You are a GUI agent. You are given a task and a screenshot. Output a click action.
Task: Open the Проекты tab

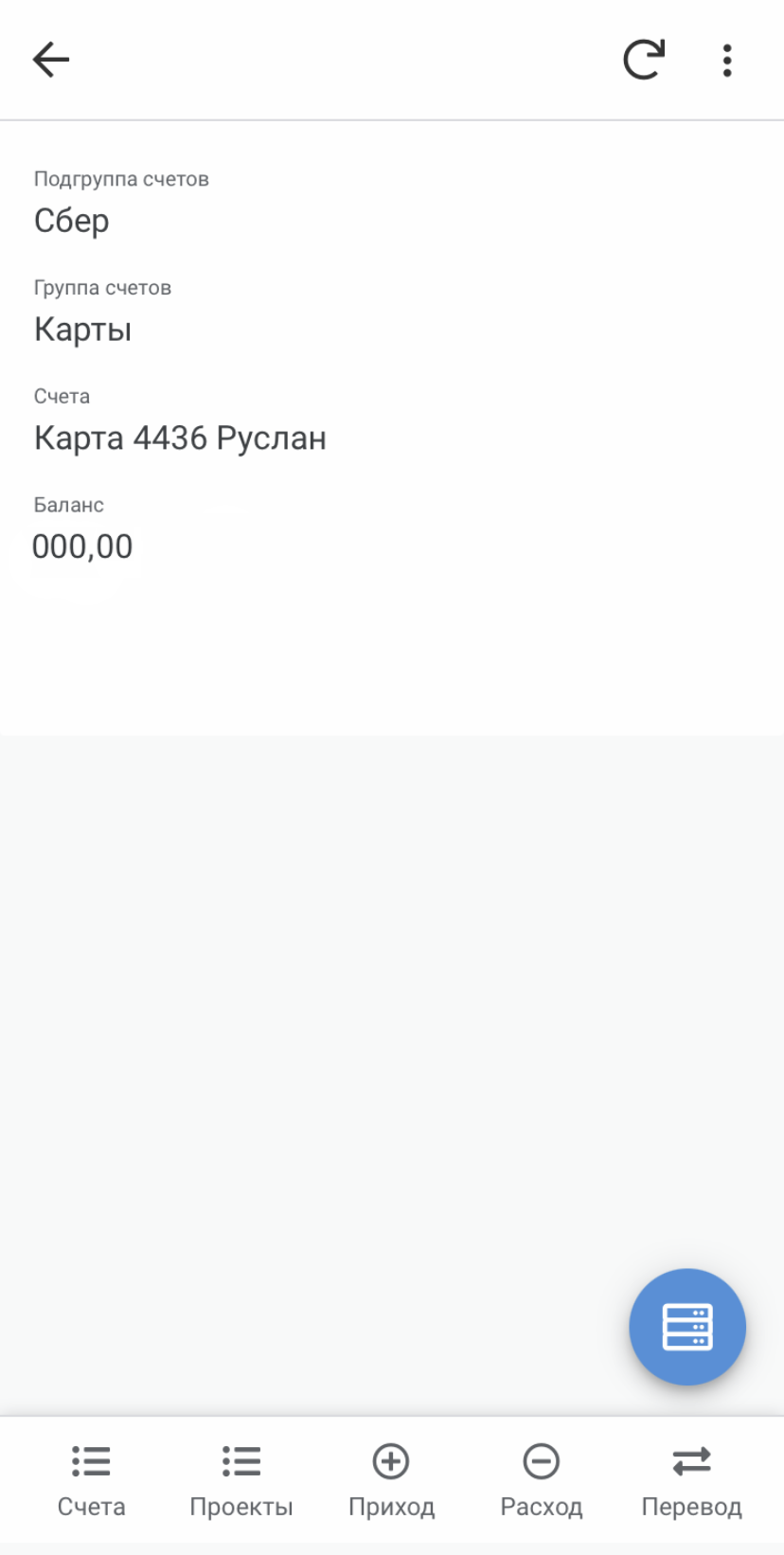241,1481
